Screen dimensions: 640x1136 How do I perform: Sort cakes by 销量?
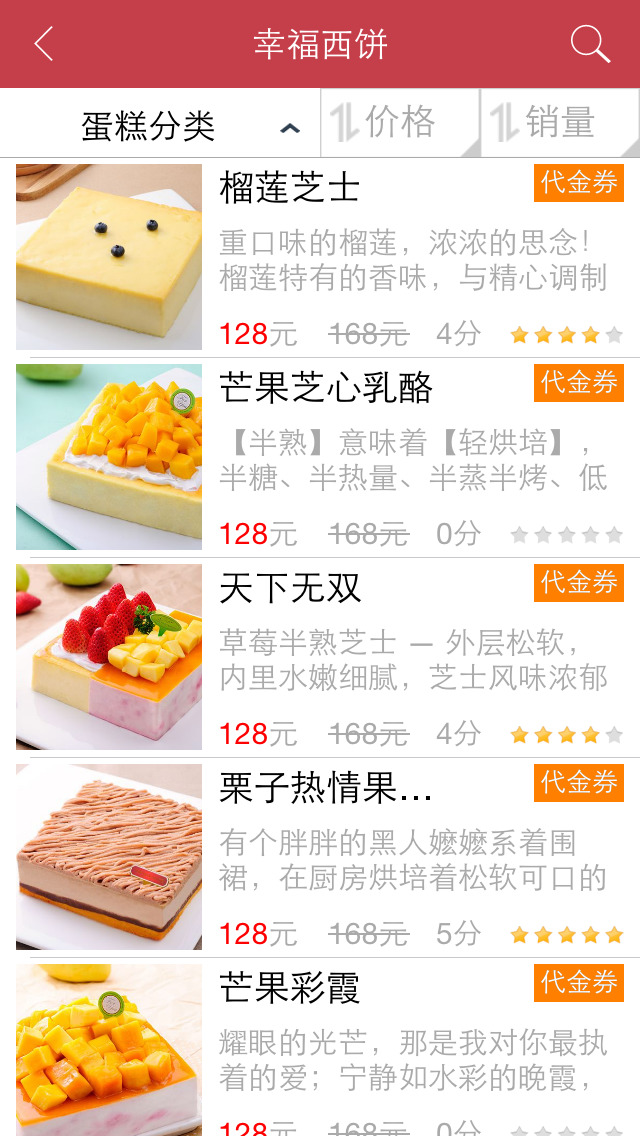(x=559, y=123)
